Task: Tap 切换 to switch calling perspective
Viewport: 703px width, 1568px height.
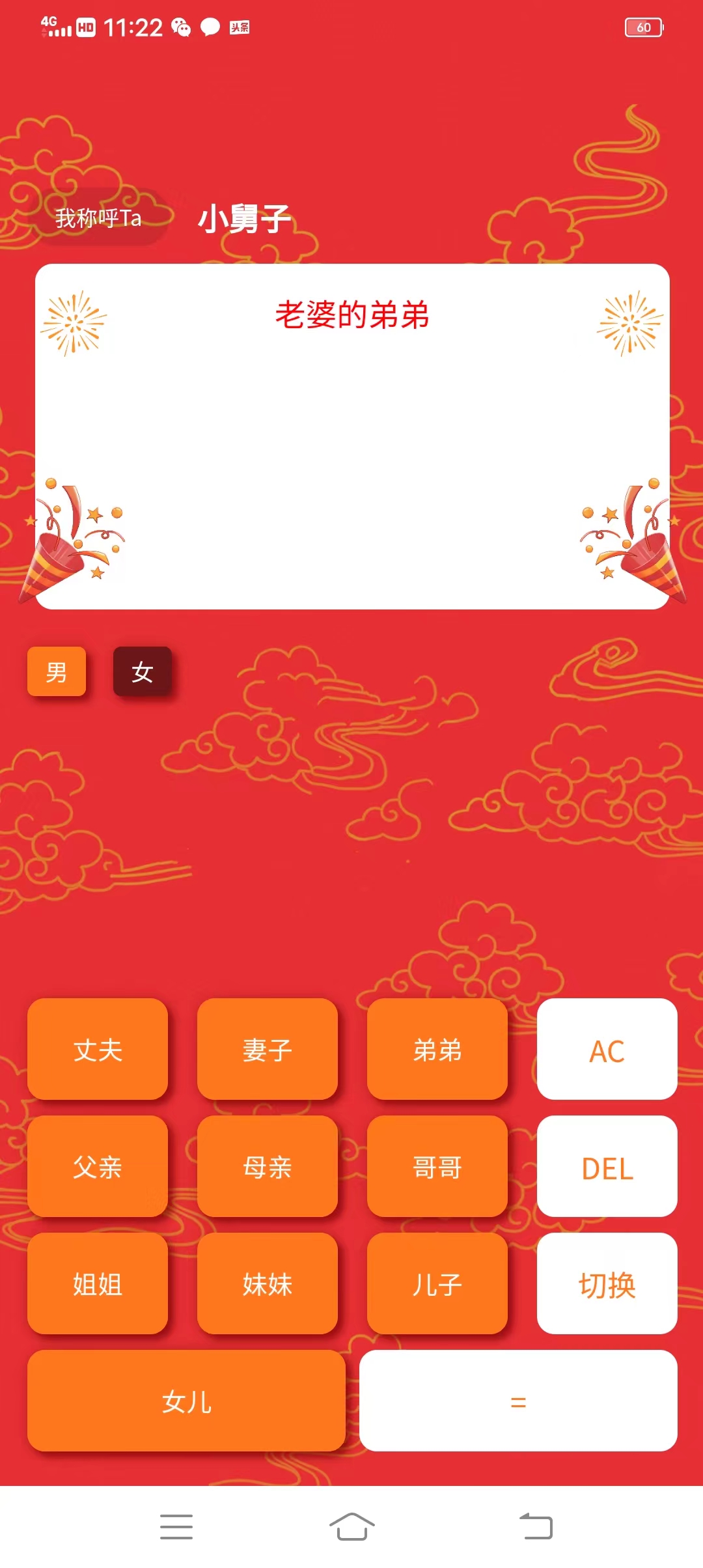Action: tap(607, 1283)
